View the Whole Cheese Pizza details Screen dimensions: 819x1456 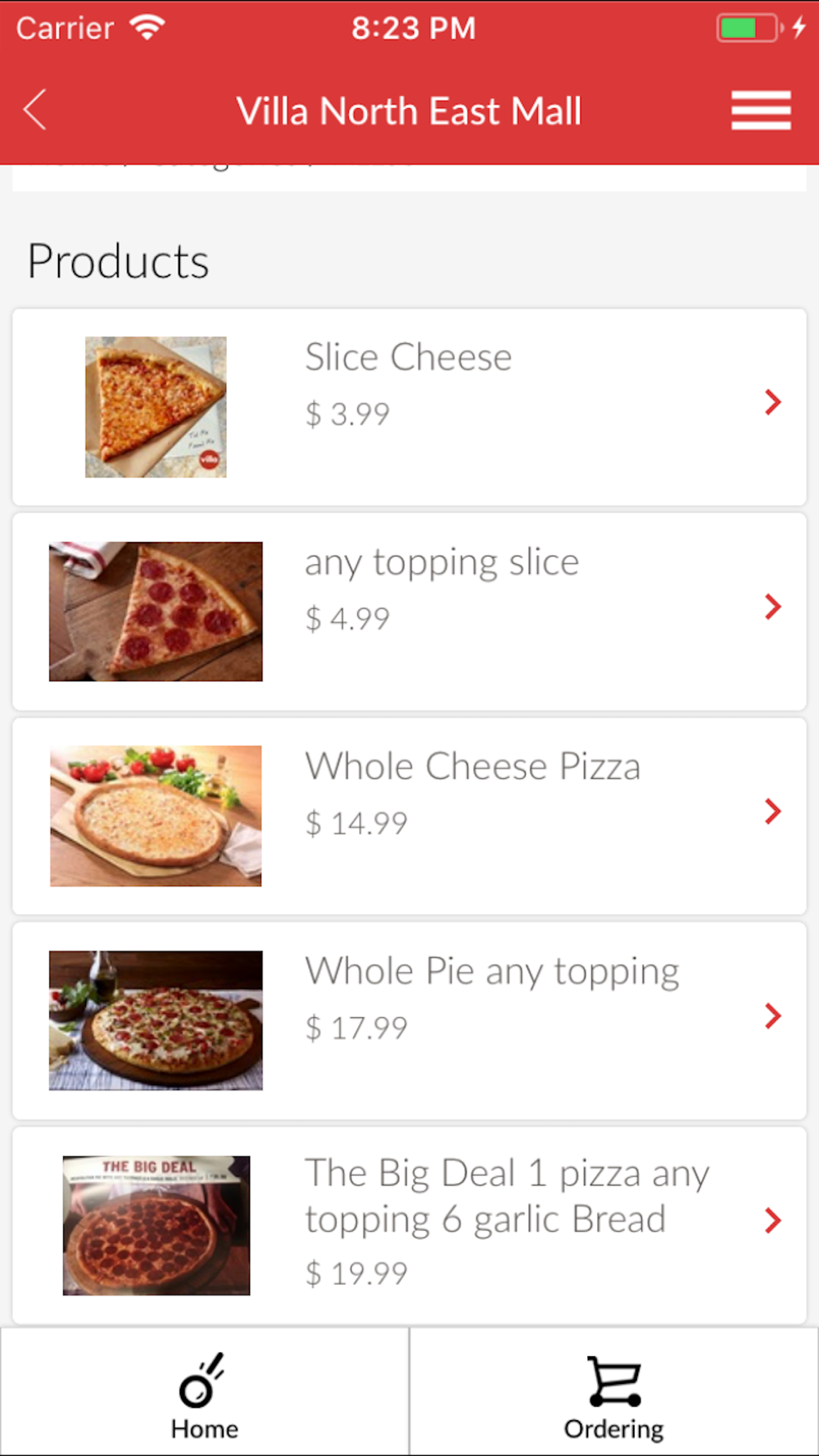[x=409, y=816]
